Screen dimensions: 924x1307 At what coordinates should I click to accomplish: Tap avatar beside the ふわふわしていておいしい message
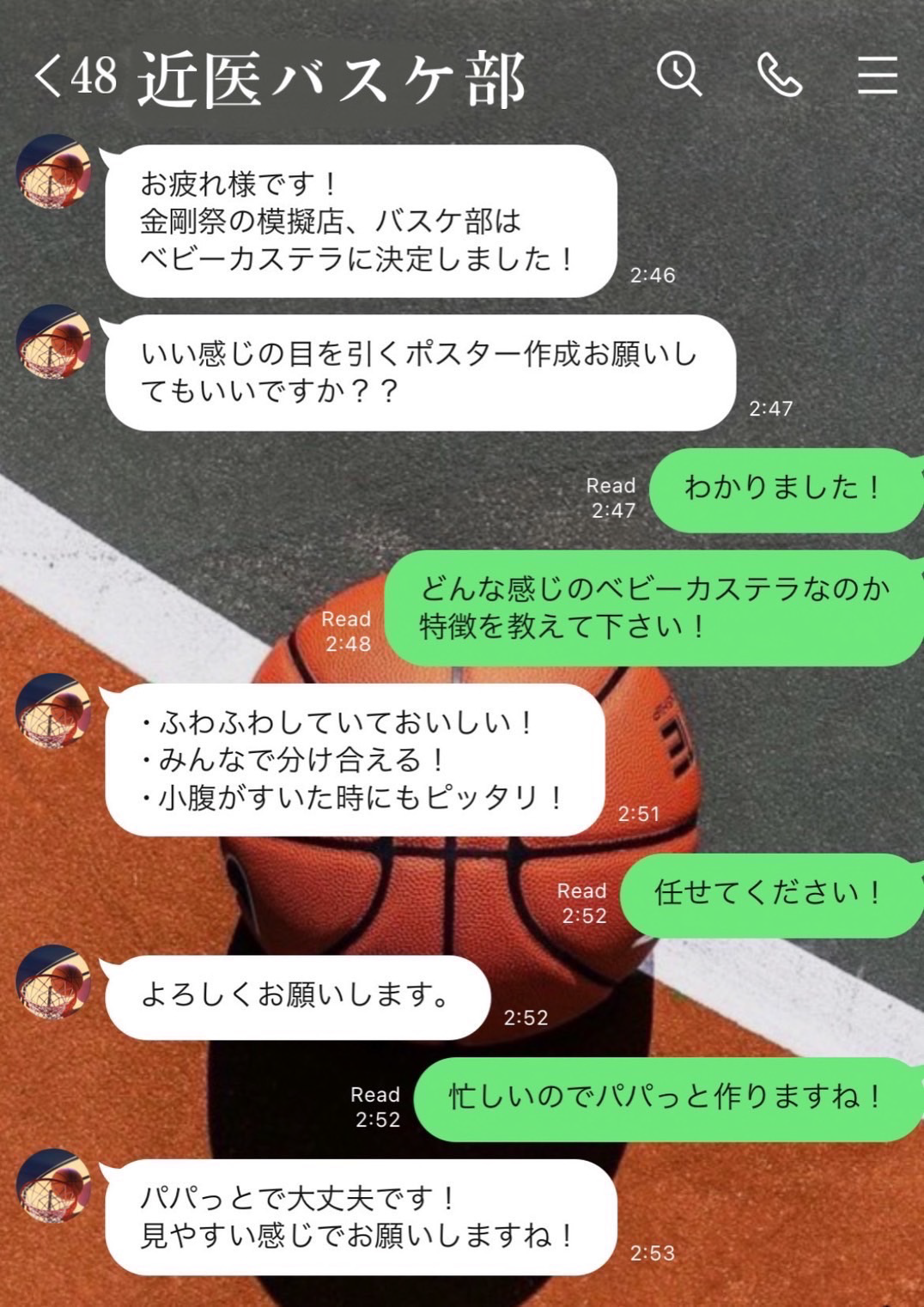click(x=54, y=711)
